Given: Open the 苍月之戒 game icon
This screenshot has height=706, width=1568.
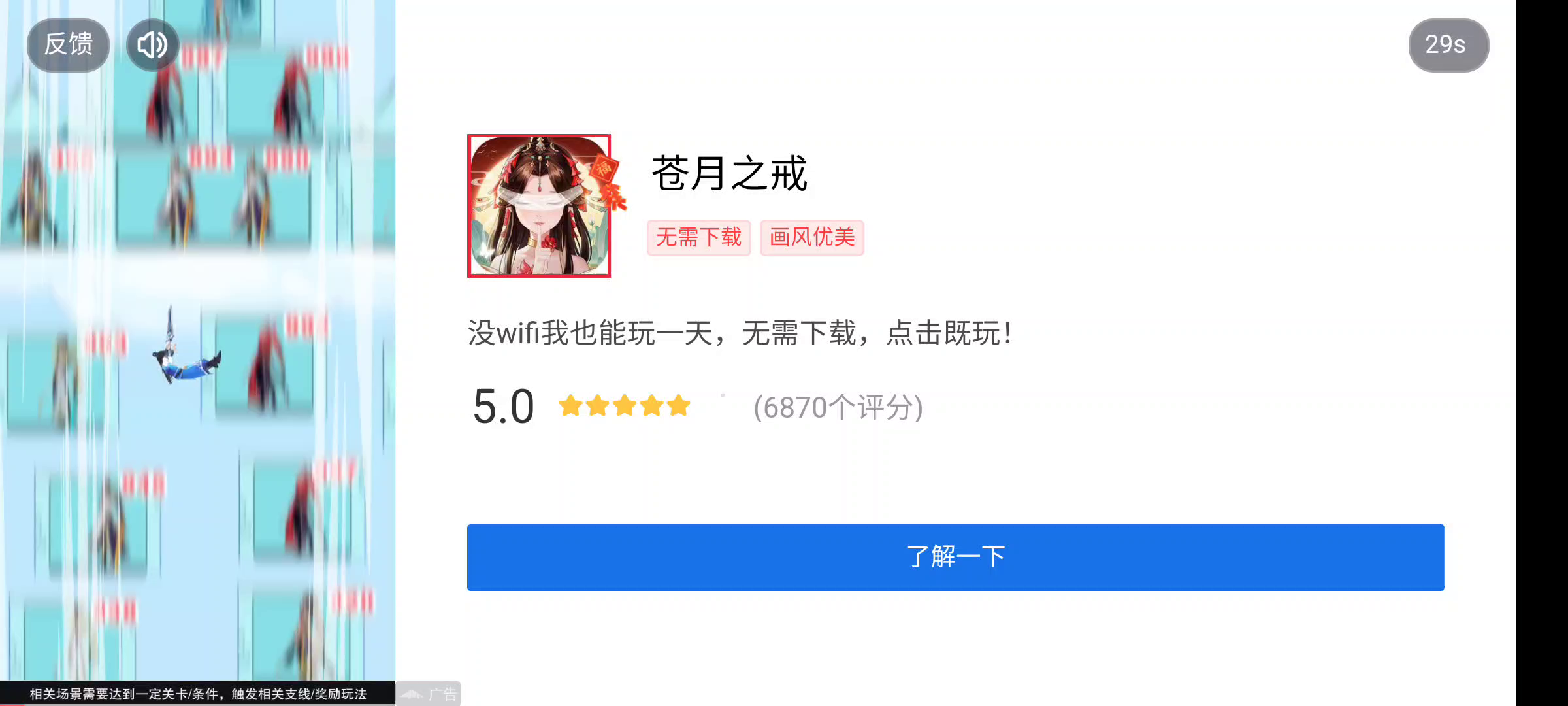Looking at the screenshot, I should pyautogui.click(x=539, y=206).
